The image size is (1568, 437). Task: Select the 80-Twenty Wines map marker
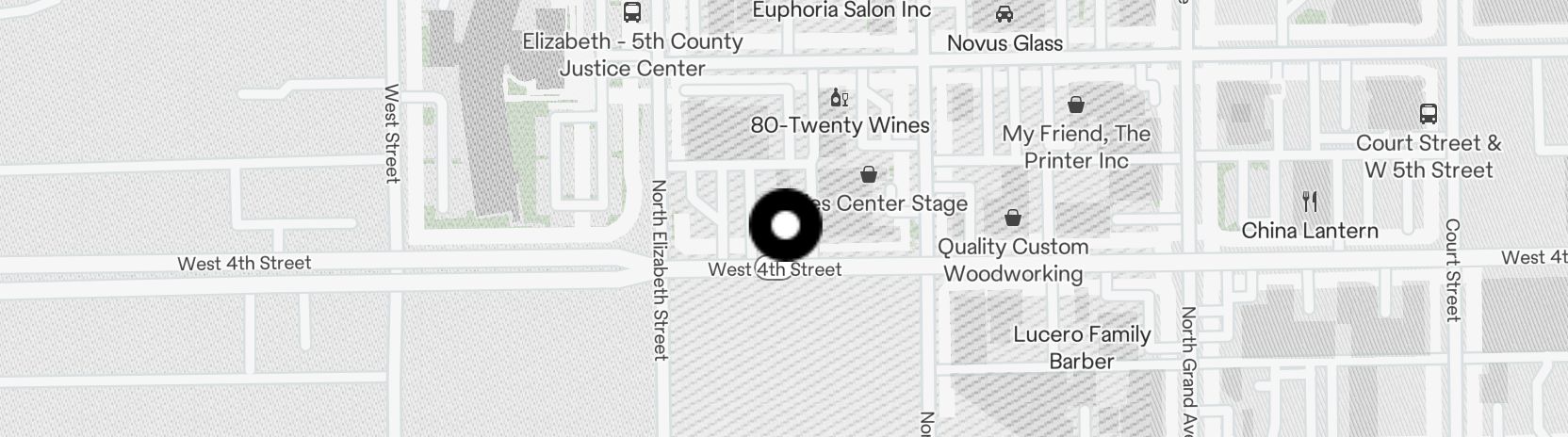point(839,97)
